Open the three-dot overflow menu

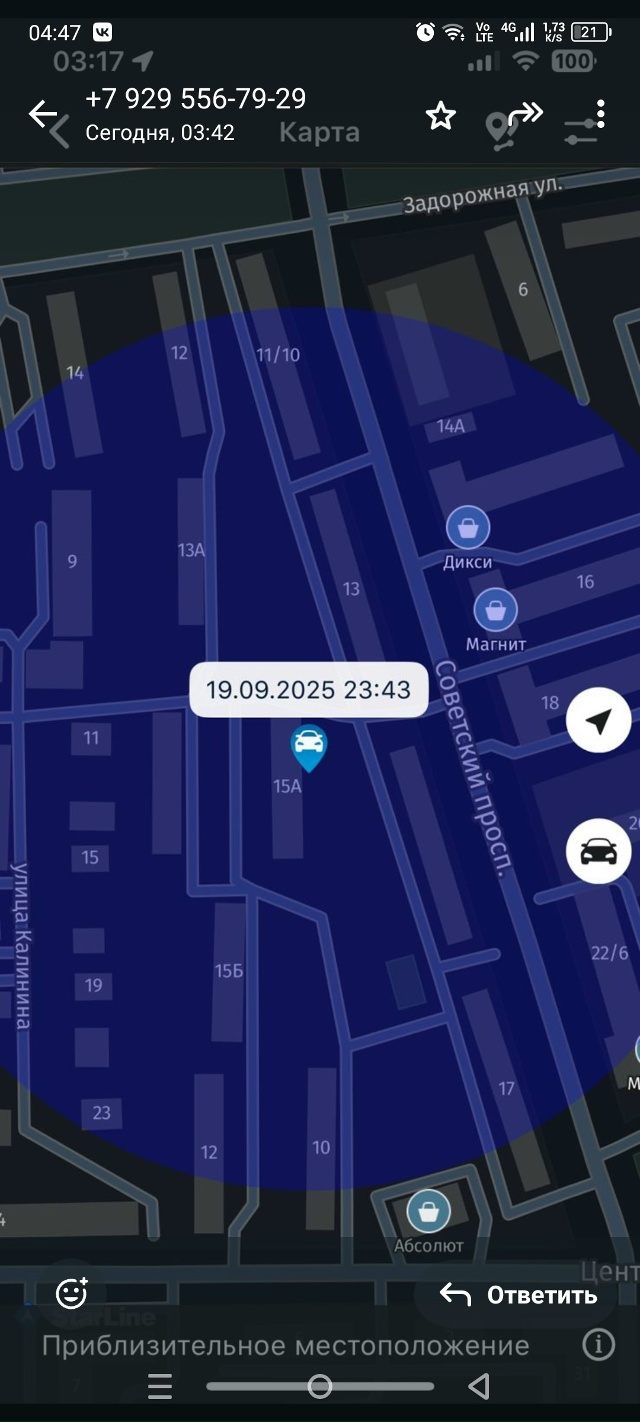(600, 114)
